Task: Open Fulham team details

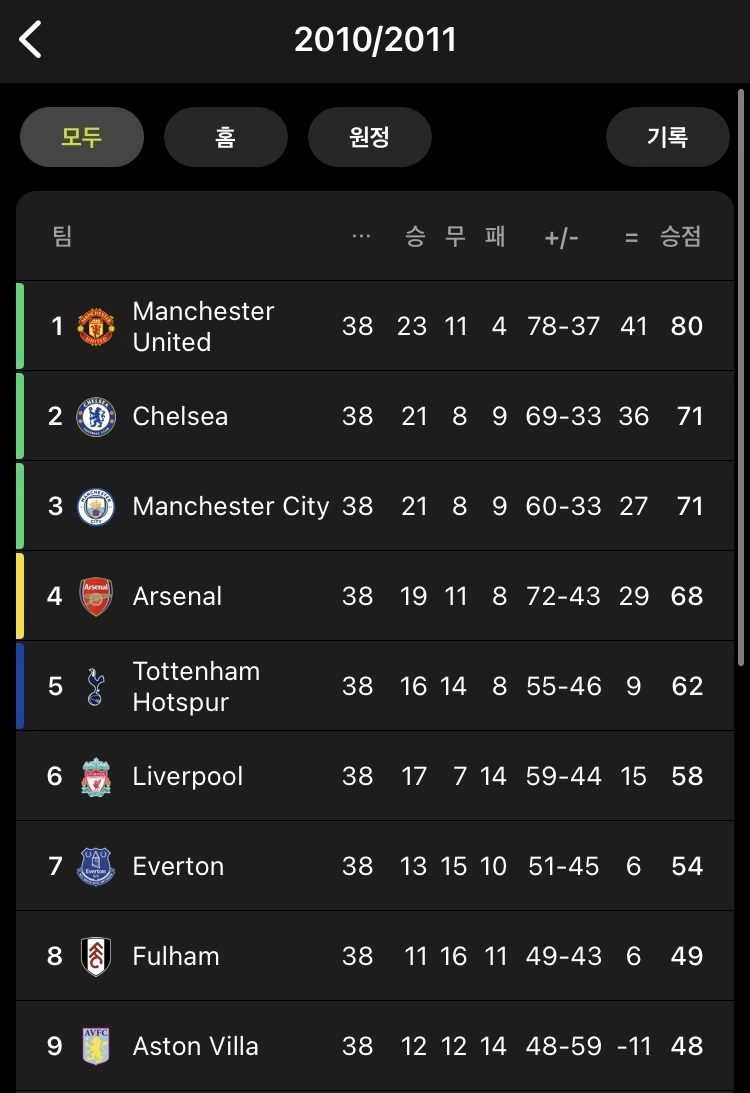Action: click(x=375, y=956)
